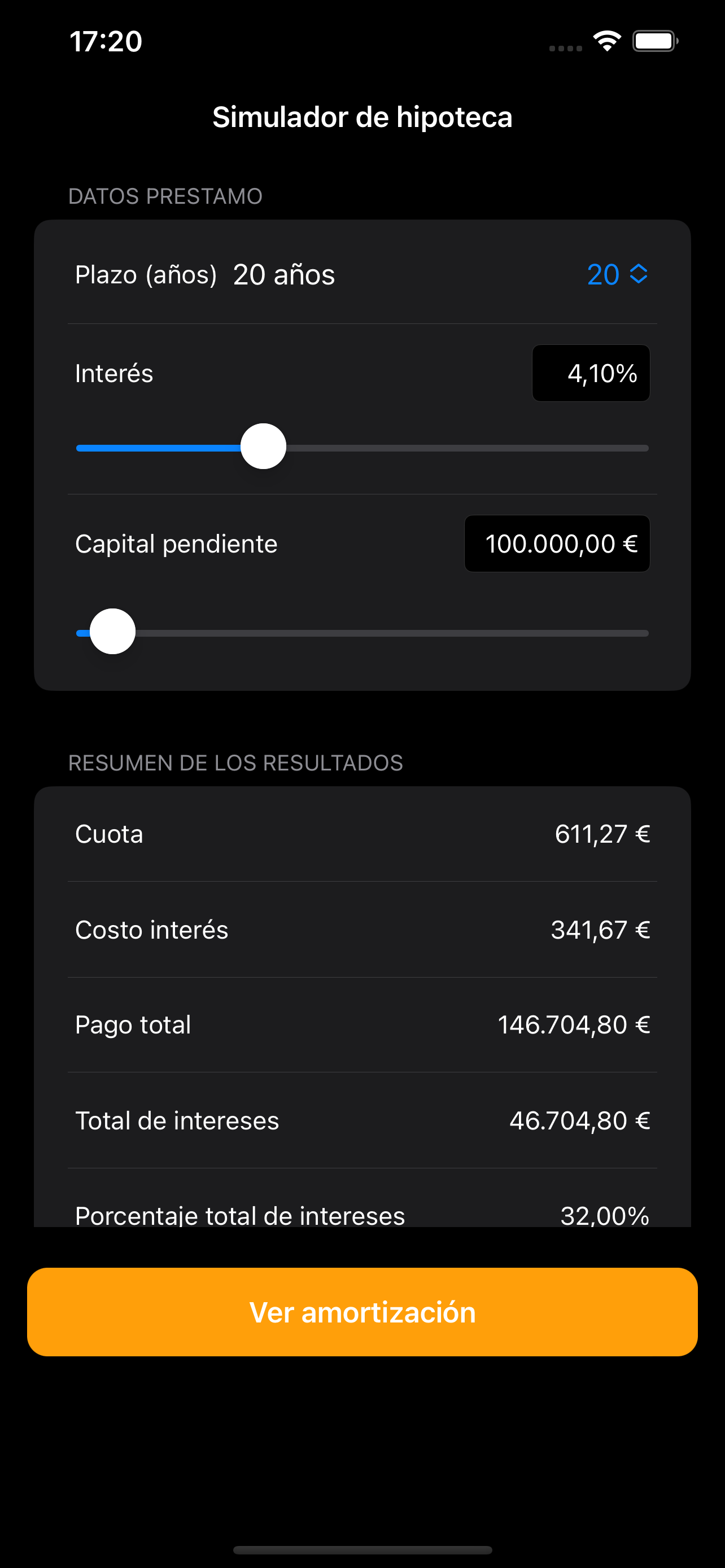This screenshot has height=1568, width=725.
Task: Select the Costo interés result row
Action: [362, 930]
